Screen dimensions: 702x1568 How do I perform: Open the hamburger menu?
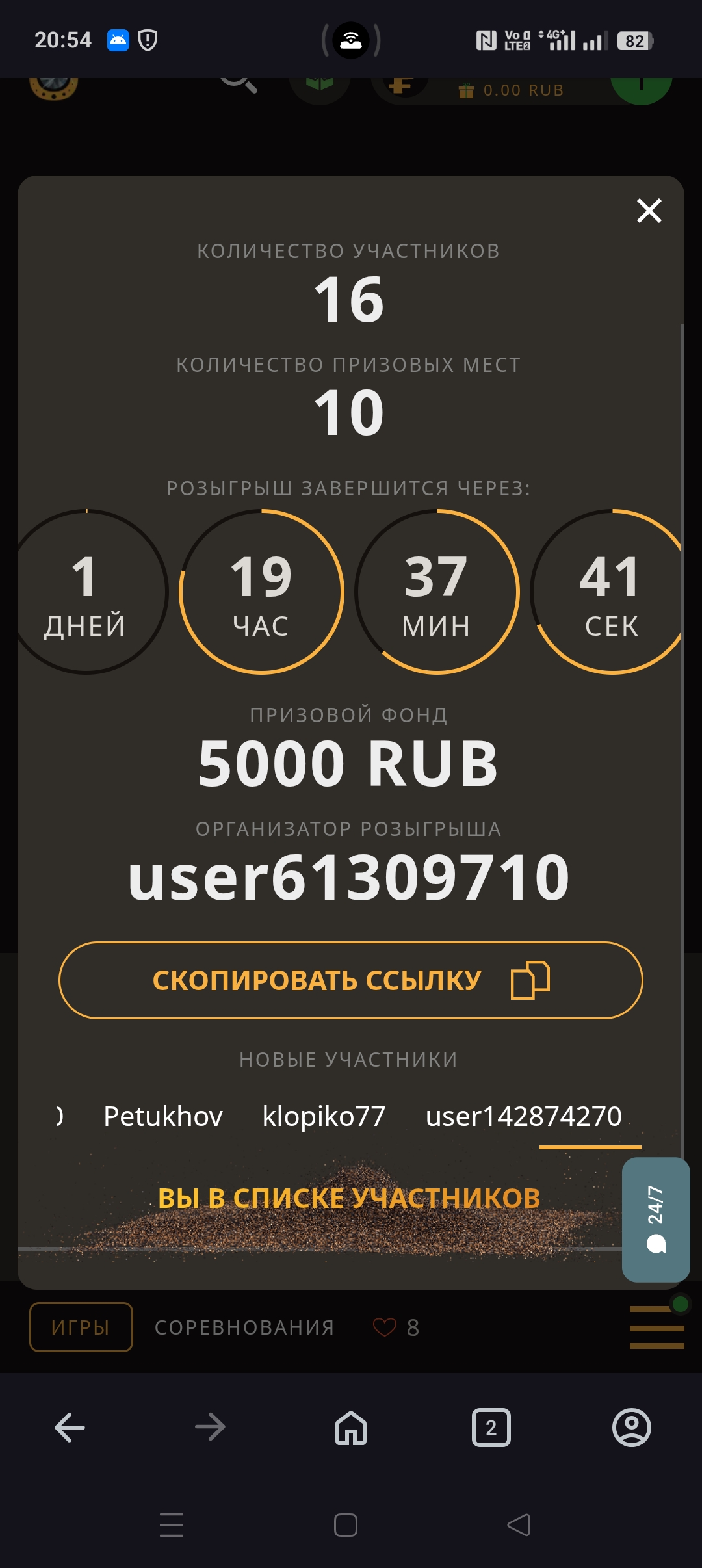tap(656, 1327)
